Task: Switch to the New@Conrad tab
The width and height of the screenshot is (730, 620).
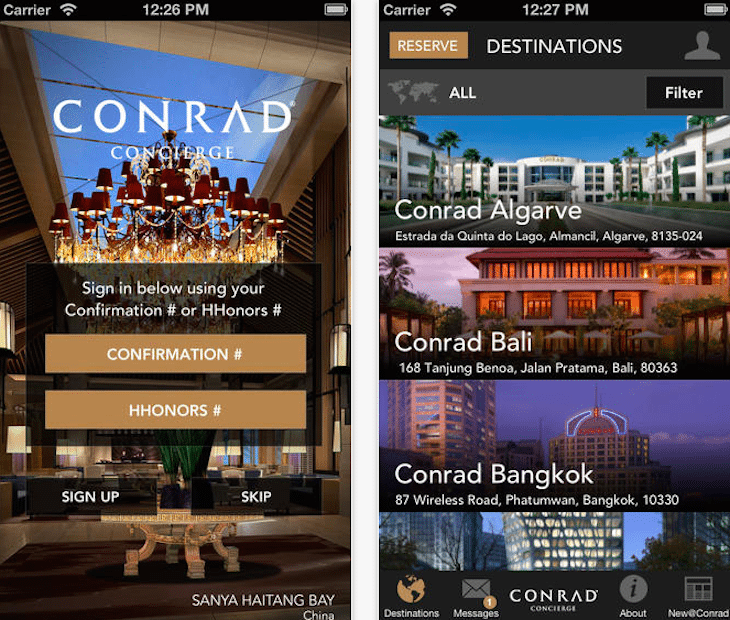Action: coord(698,597)
